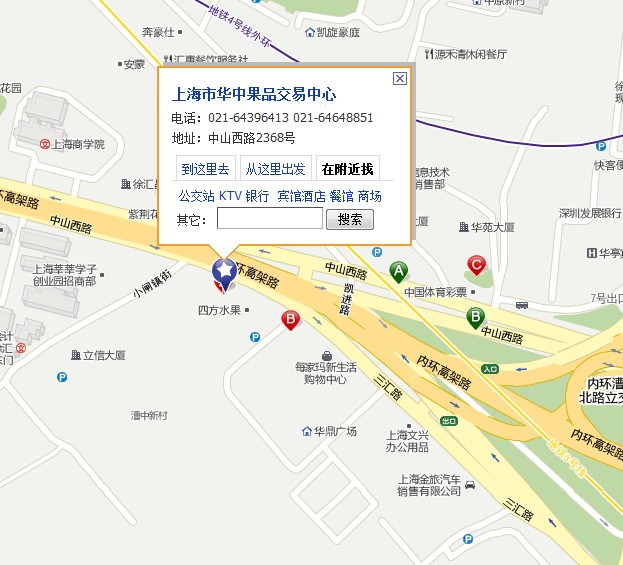The width and height of the screenshot is (623, 565).
Task: Tap the blue star location marker
Action: click(225, 270)
